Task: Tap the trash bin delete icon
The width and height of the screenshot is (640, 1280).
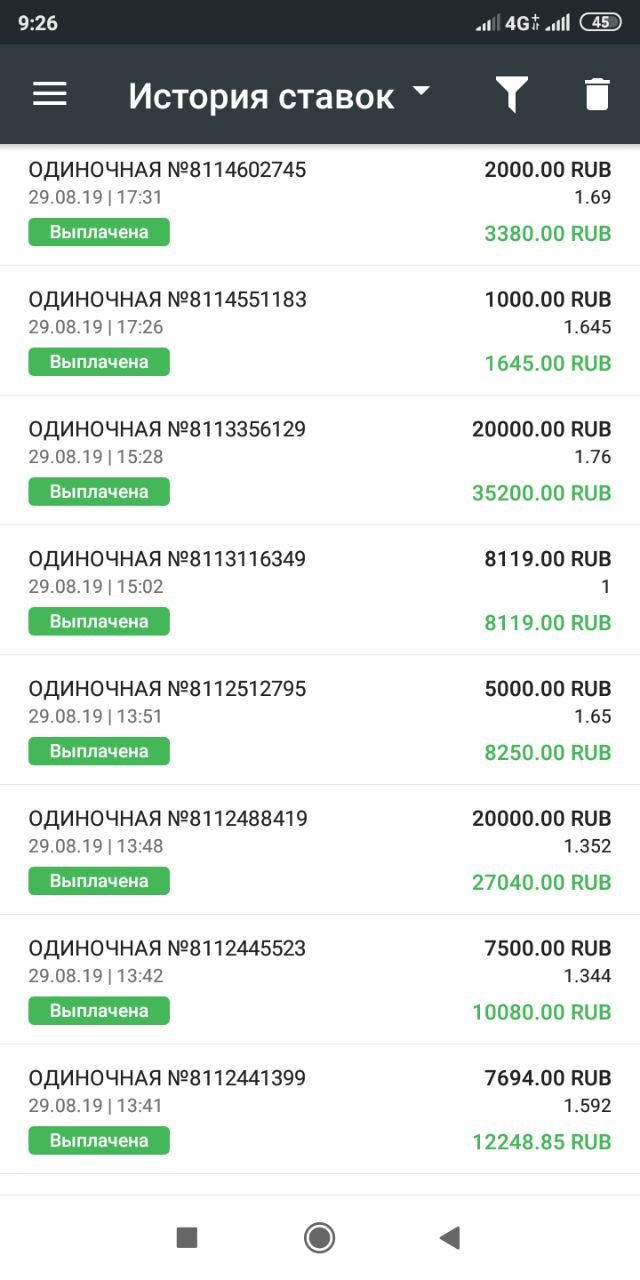Action: [597, 94]
